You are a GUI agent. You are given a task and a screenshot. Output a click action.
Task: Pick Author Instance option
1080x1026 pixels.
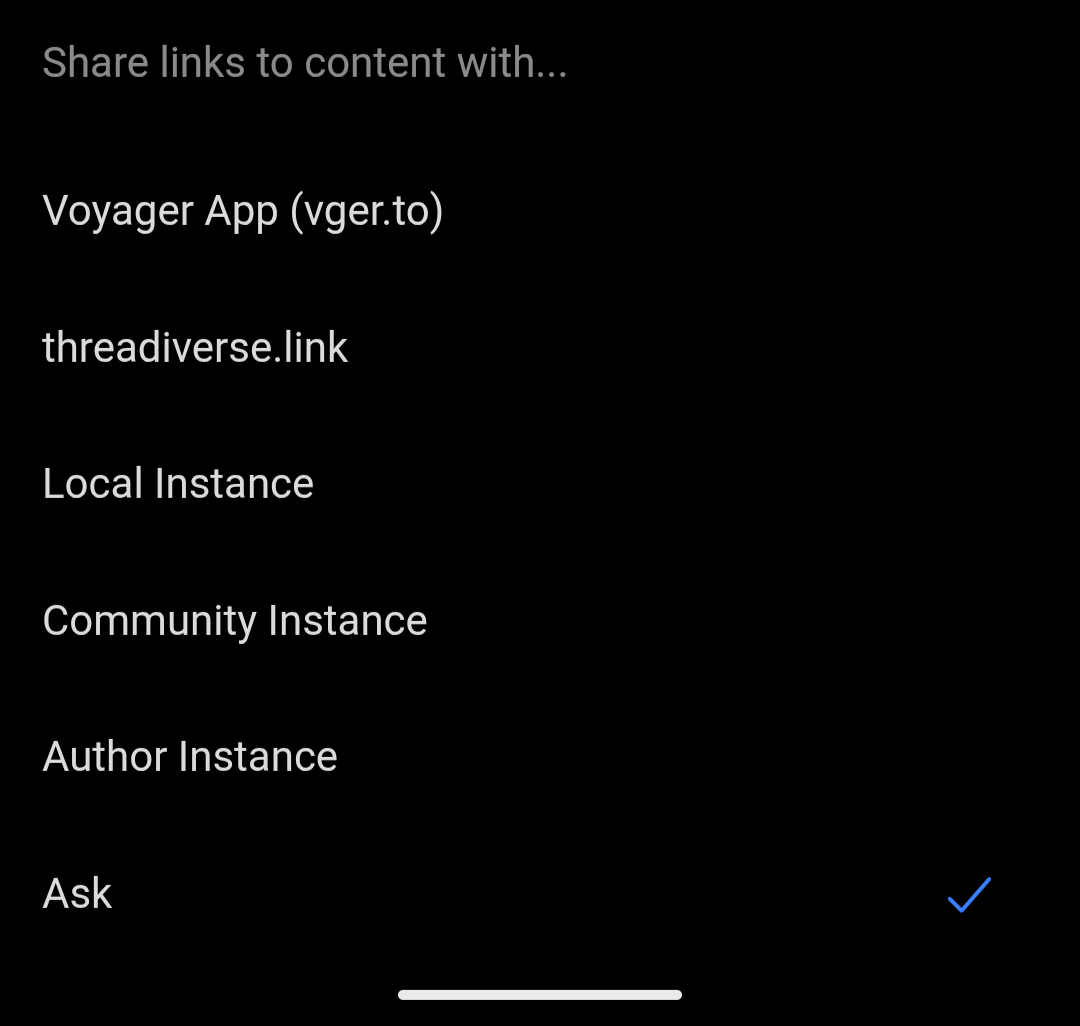tap(190, 757)
